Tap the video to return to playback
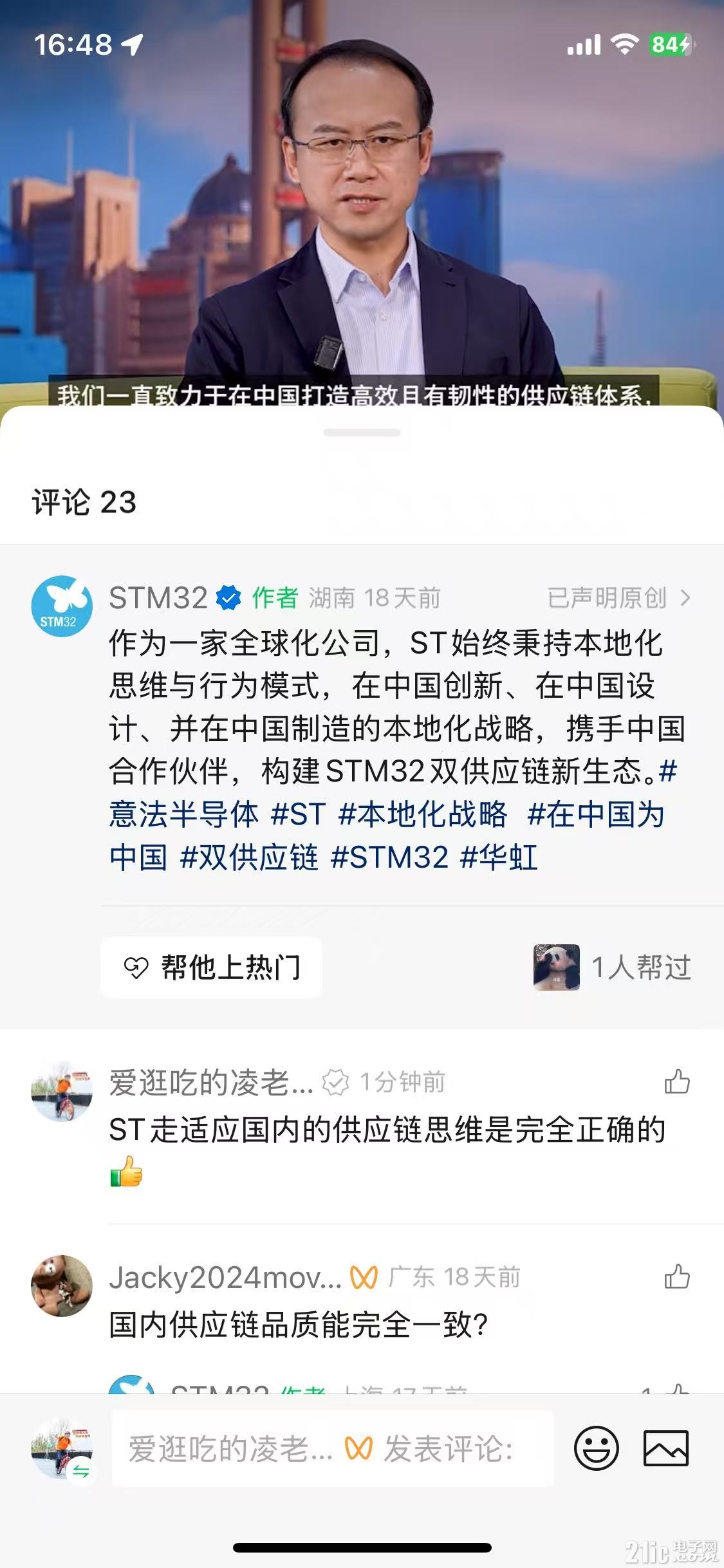Image resolution: width=724 pixels, height=1568 pixels. [x=362, y=193]
